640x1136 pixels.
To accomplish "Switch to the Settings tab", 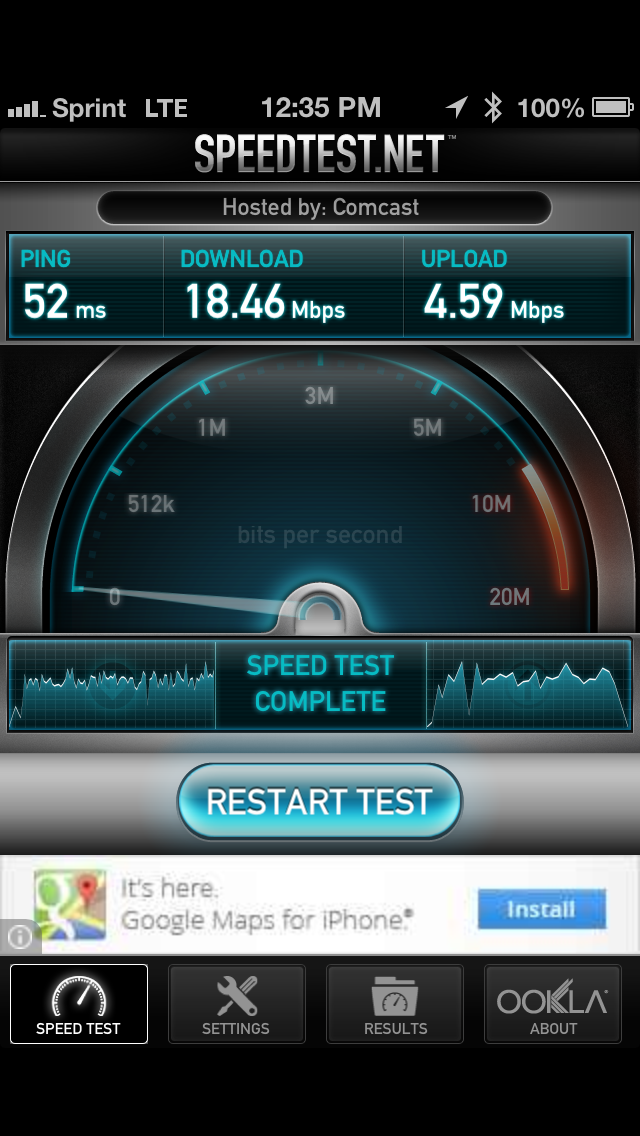I will [236, 1003].
